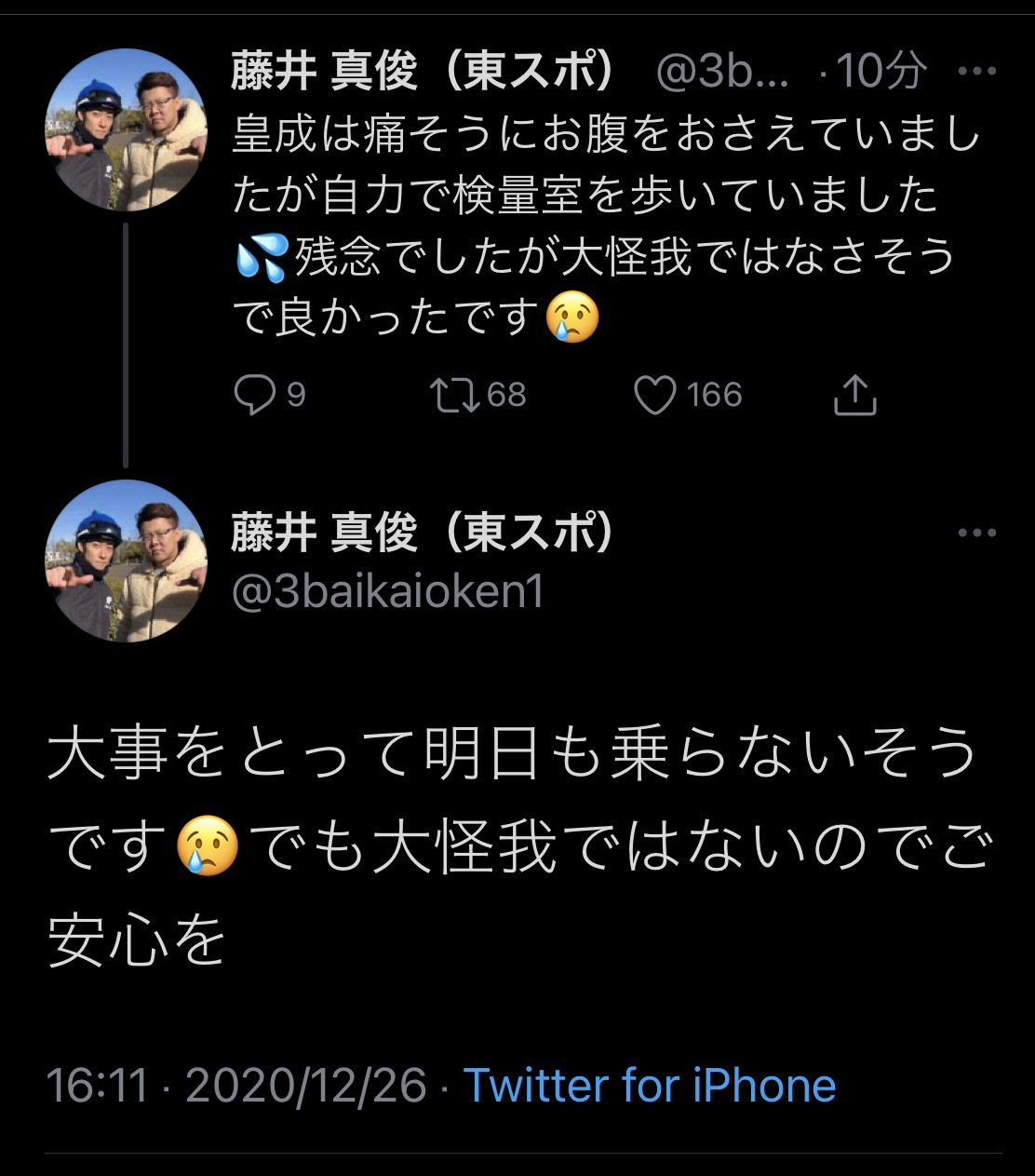Share the first tweet via share icon
This screenshot has width=1035, height=1176.
click(854, 395)
